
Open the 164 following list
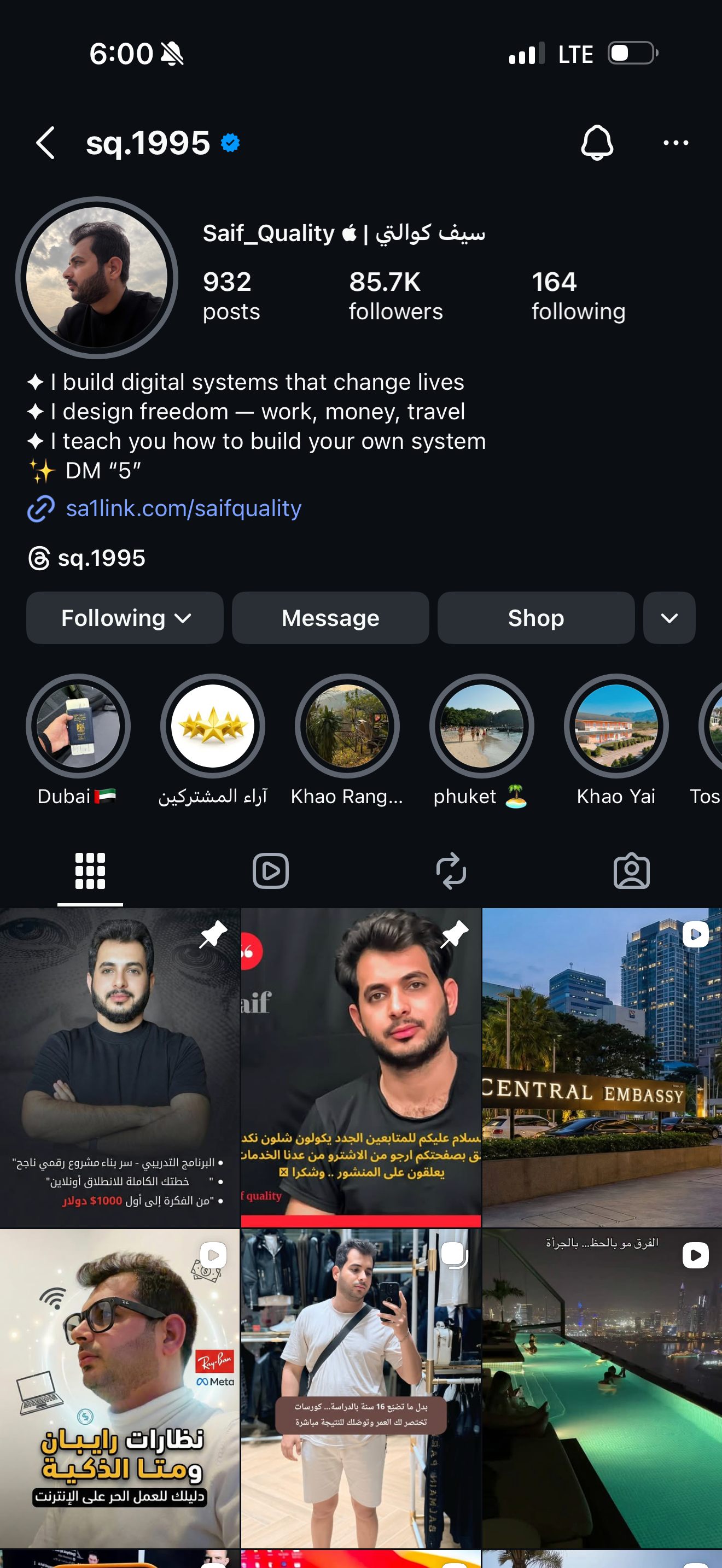578,296
